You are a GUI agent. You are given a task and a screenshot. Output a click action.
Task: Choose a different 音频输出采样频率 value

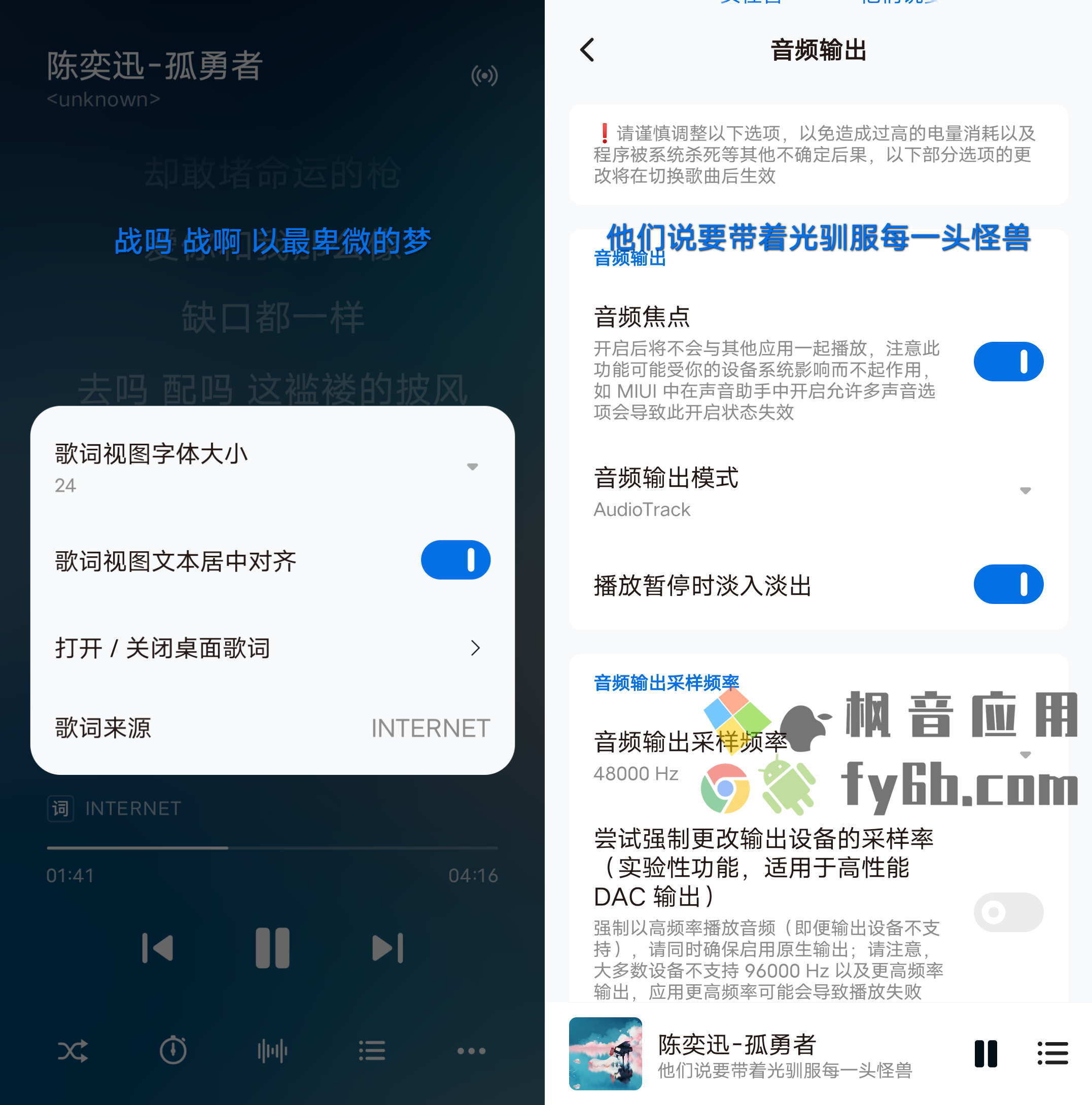(1025, 755)
